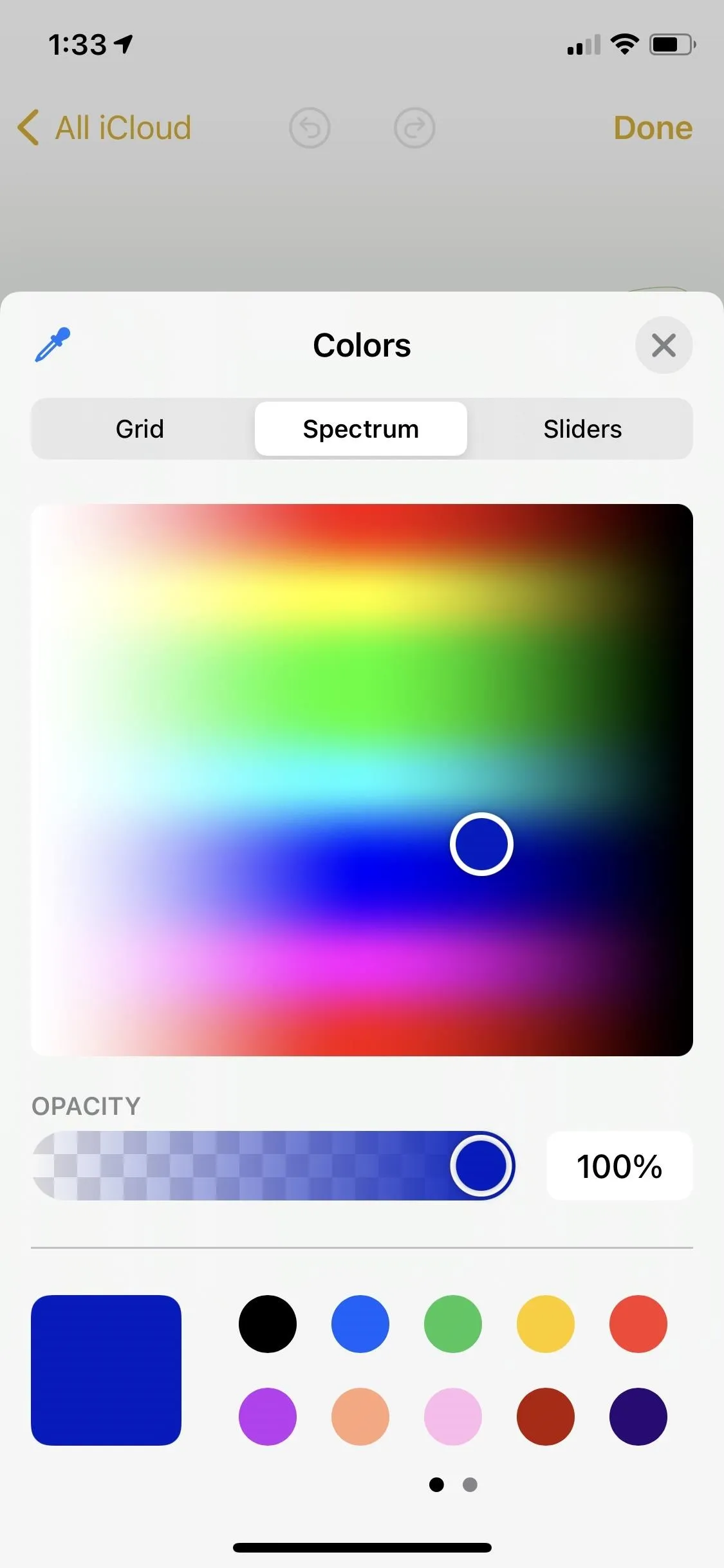724x1568 pixels.
Task: Switch to the Grid tab
Action: [140, 429]
